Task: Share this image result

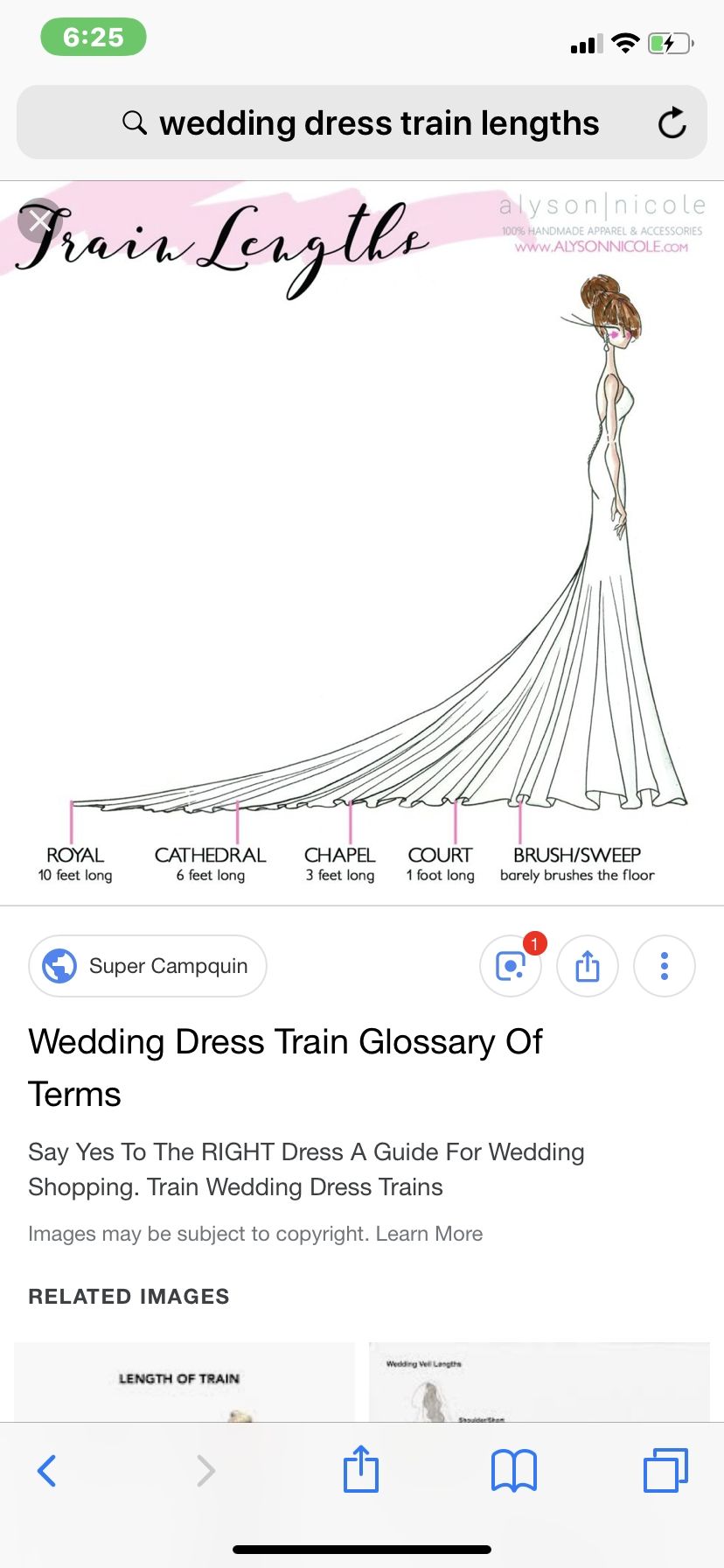Action: pos(588,966)
